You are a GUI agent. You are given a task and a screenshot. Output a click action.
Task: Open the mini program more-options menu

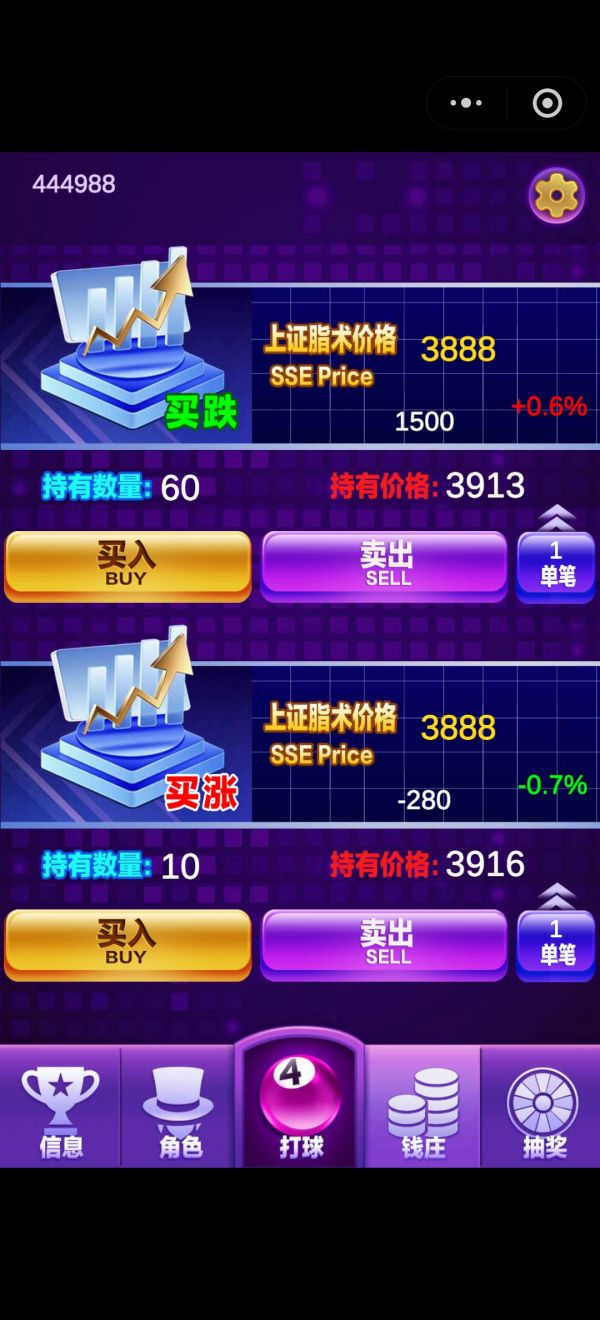click(466, 103)
